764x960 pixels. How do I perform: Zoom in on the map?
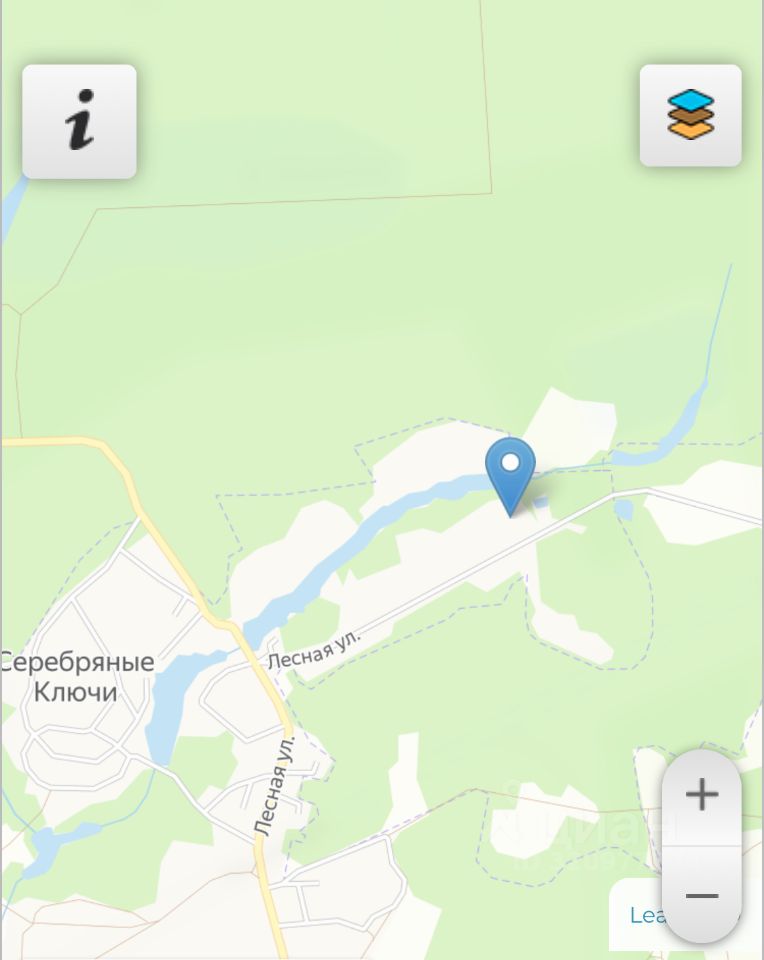[x=702, y=796]
